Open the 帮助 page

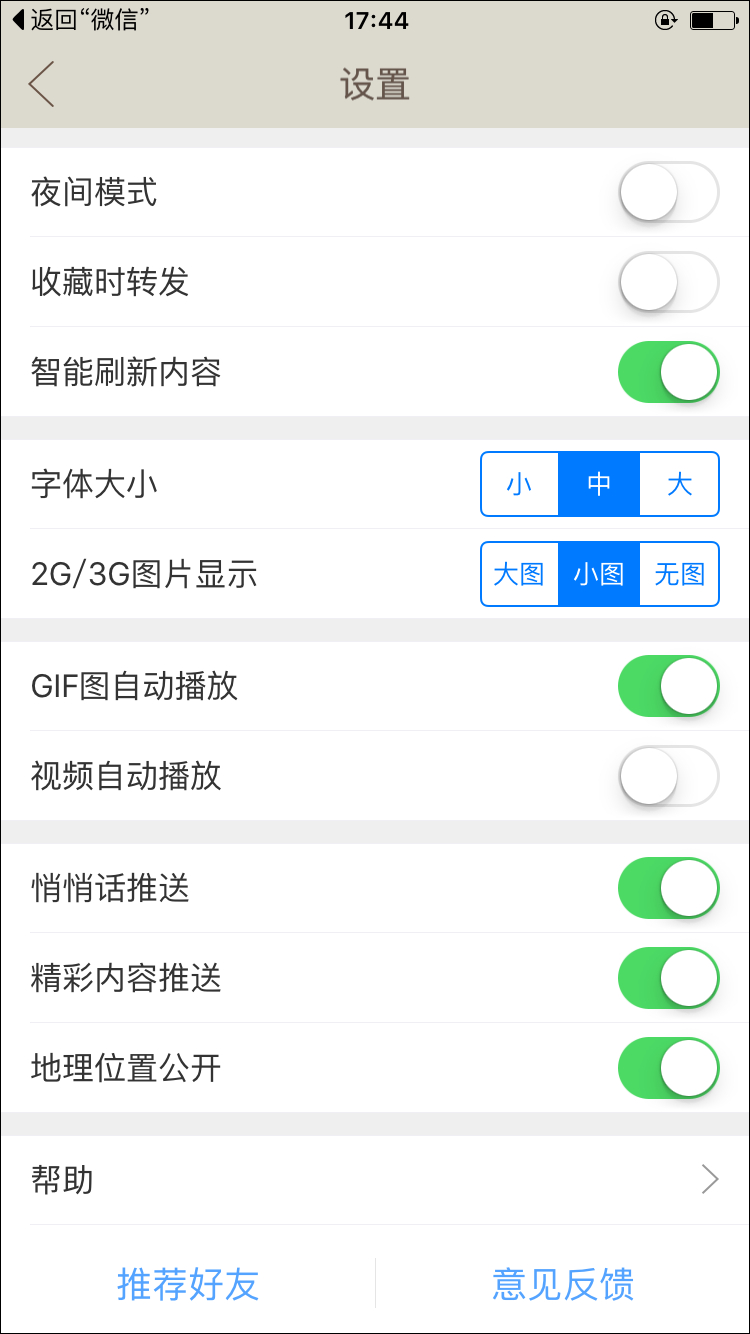pyautogui.click(x=375, y=1180)
